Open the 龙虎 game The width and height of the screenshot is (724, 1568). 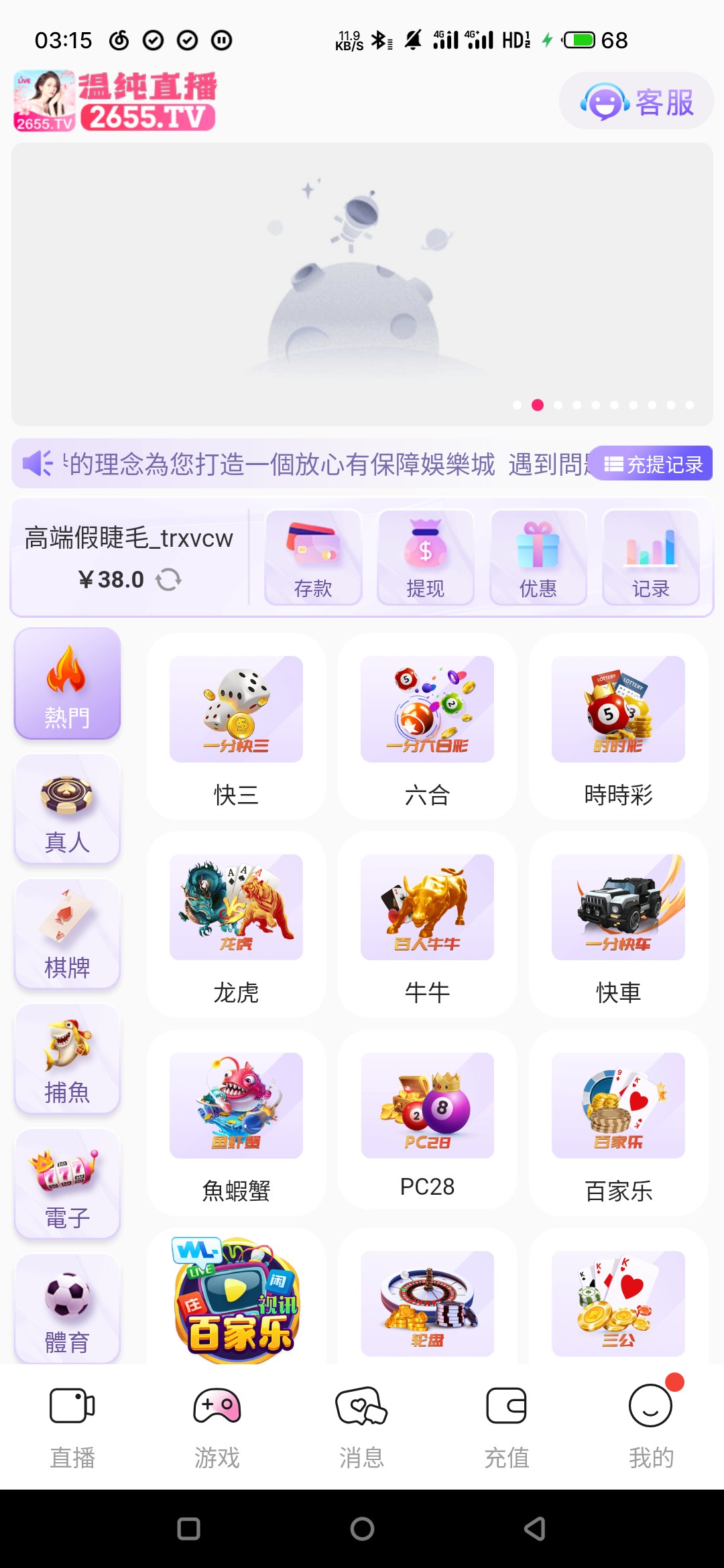point(236,925)
